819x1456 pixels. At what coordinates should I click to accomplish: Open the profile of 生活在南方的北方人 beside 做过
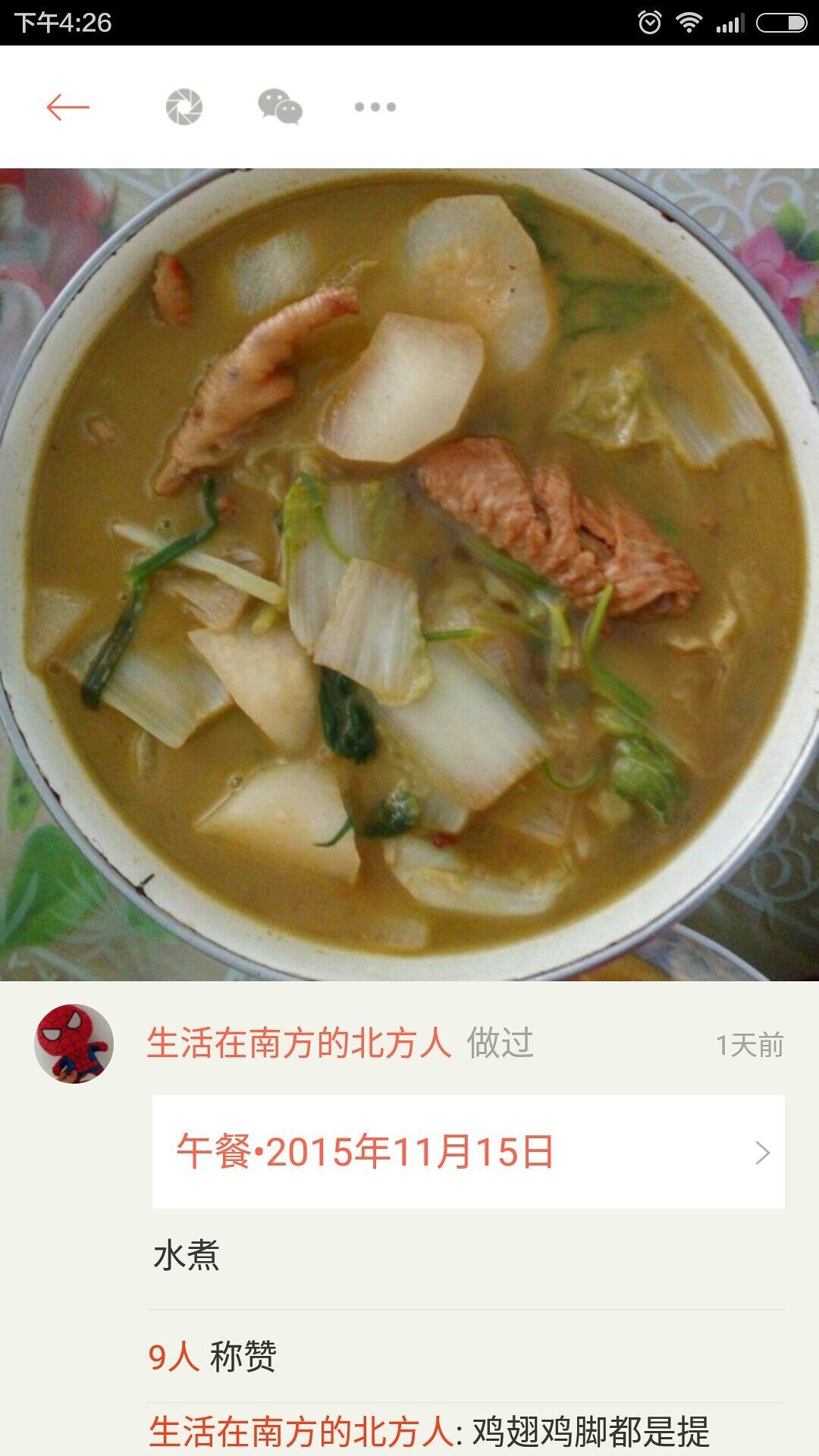pyautogui.click(x=299, y=1043)
